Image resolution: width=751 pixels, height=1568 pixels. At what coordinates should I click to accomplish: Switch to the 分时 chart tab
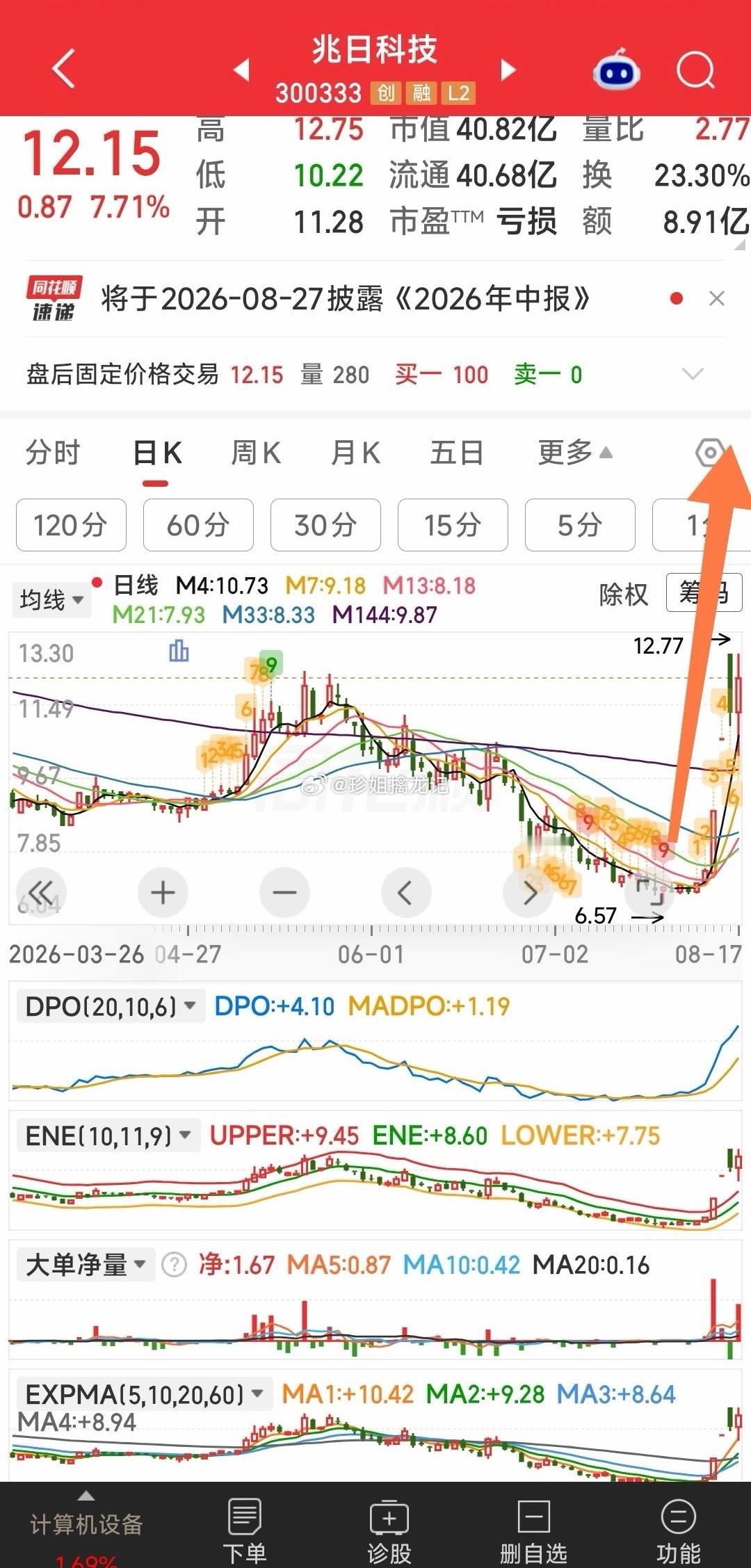(53, 453)
